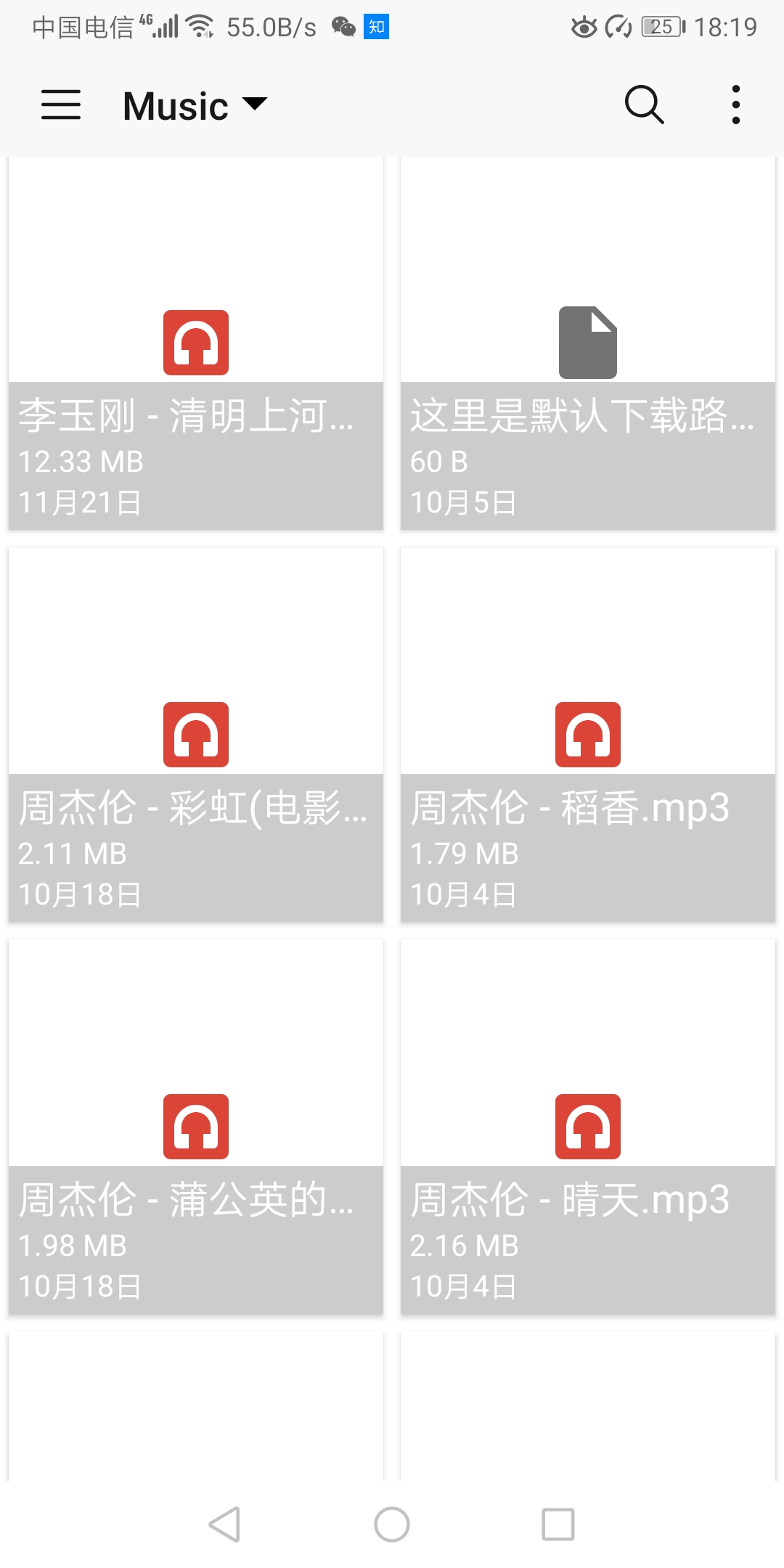This screenshot has width=784, height=1568.
Task: Click the gray document icon on 这里是默认下载路 file
Action: (x=588, y=341)
